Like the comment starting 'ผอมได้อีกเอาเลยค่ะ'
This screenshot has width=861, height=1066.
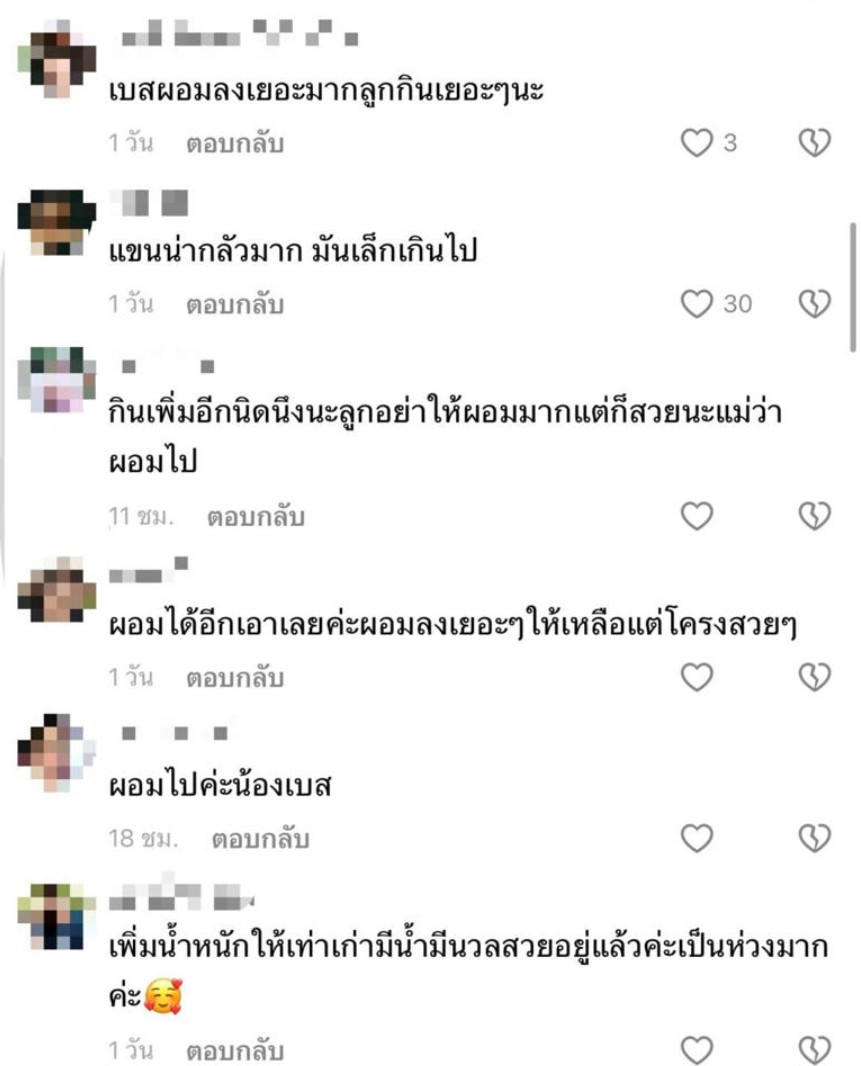[697, 677]
